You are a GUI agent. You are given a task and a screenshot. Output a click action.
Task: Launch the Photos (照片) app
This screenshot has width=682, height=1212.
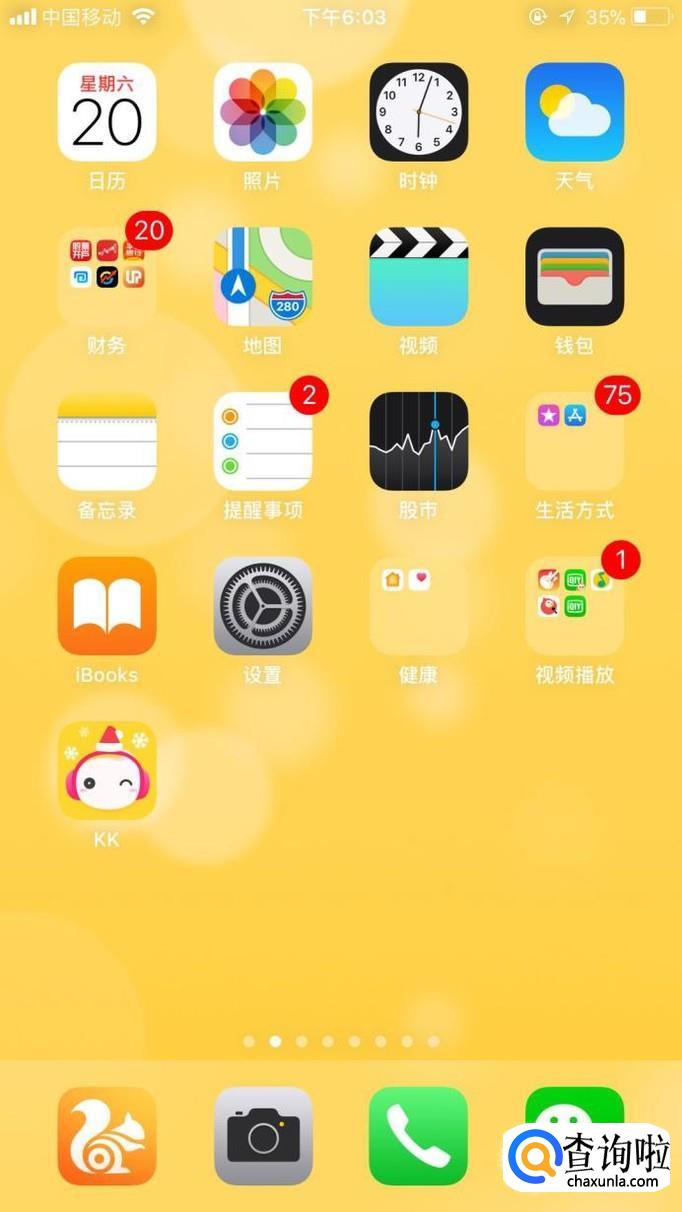(x=263, y=112)
